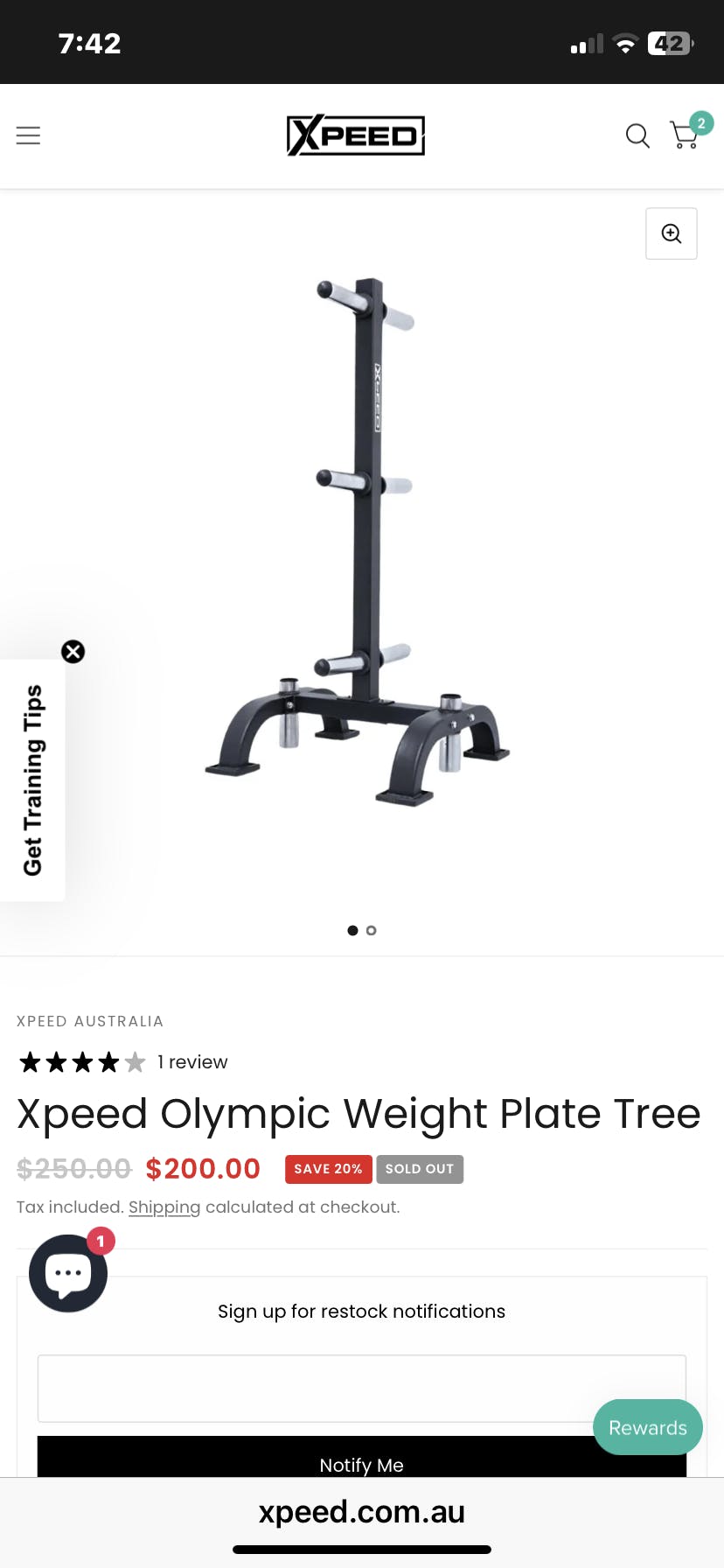Open the search icon in header
Screen dimensions: 724x1568
(x=637, y=136)
